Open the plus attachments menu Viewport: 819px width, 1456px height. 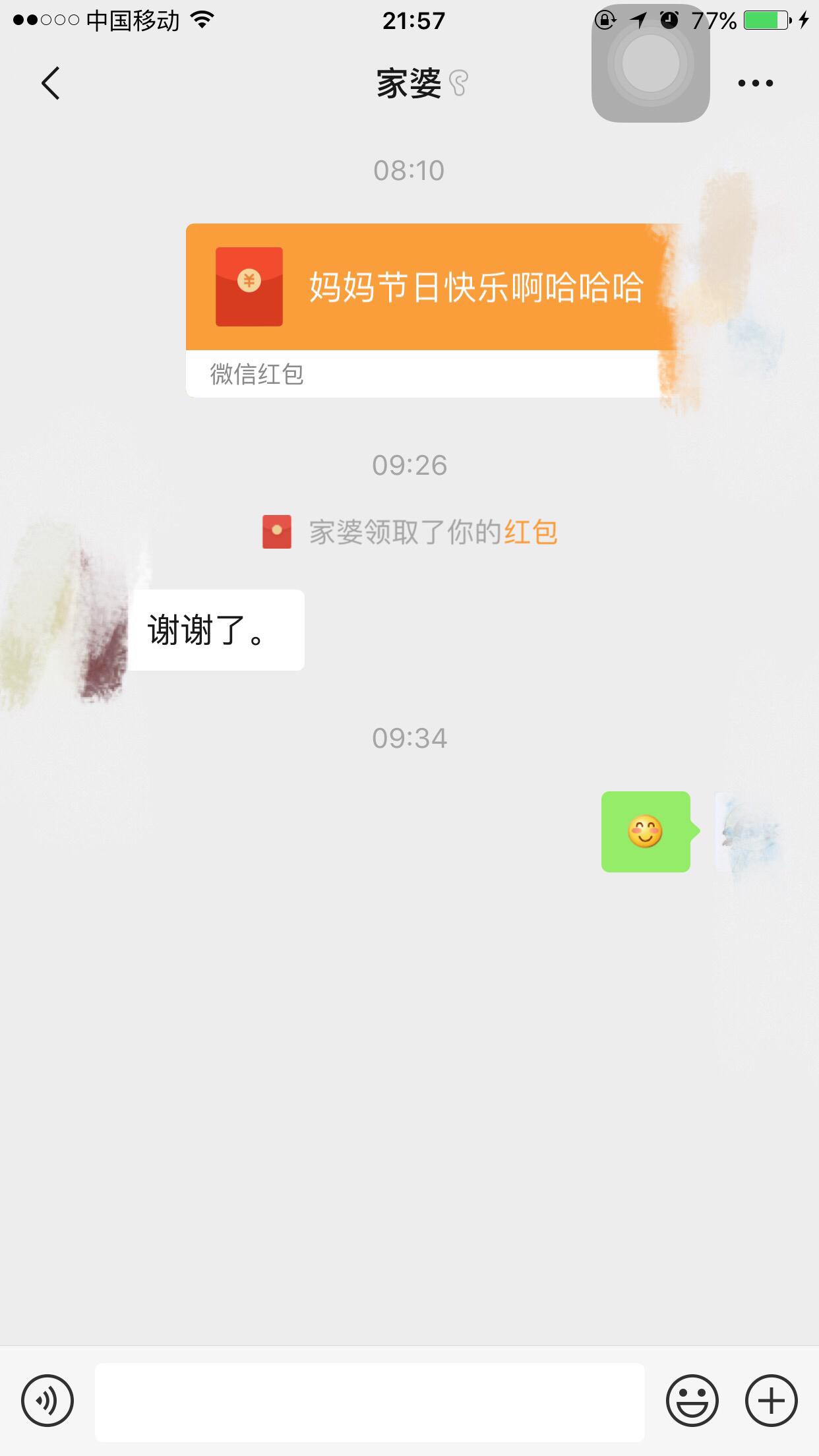(x=771, y=1401)
